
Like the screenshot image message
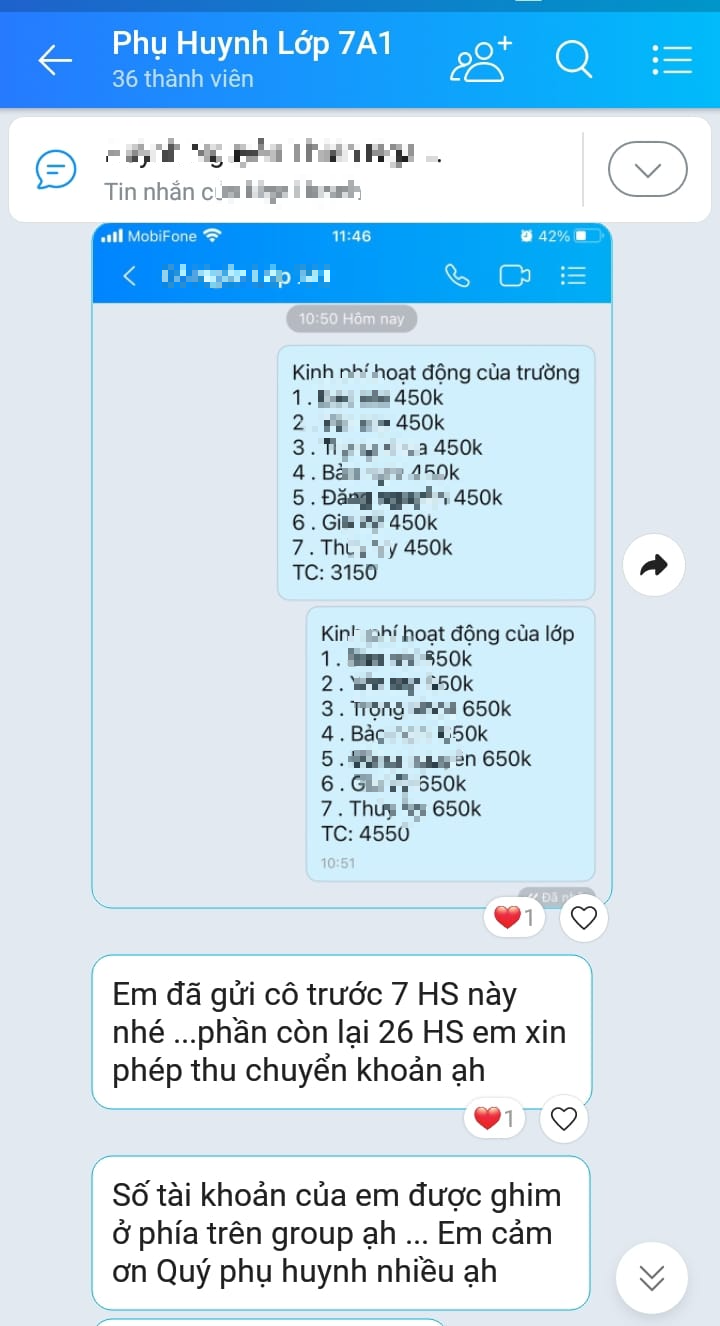pos(584,917)
